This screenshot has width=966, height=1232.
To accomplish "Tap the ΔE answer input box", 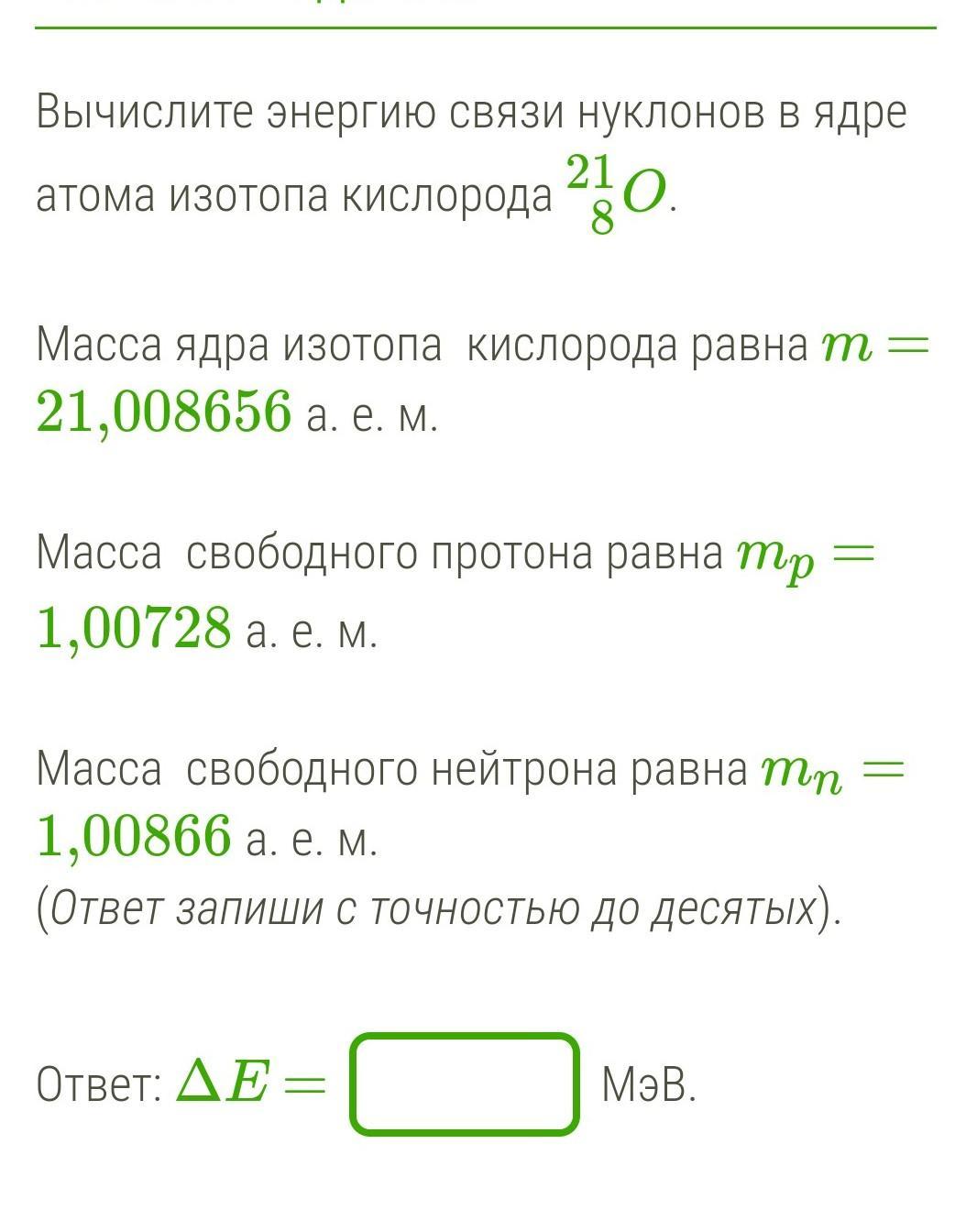I will pyautogui.click(x=464, y=1084).
